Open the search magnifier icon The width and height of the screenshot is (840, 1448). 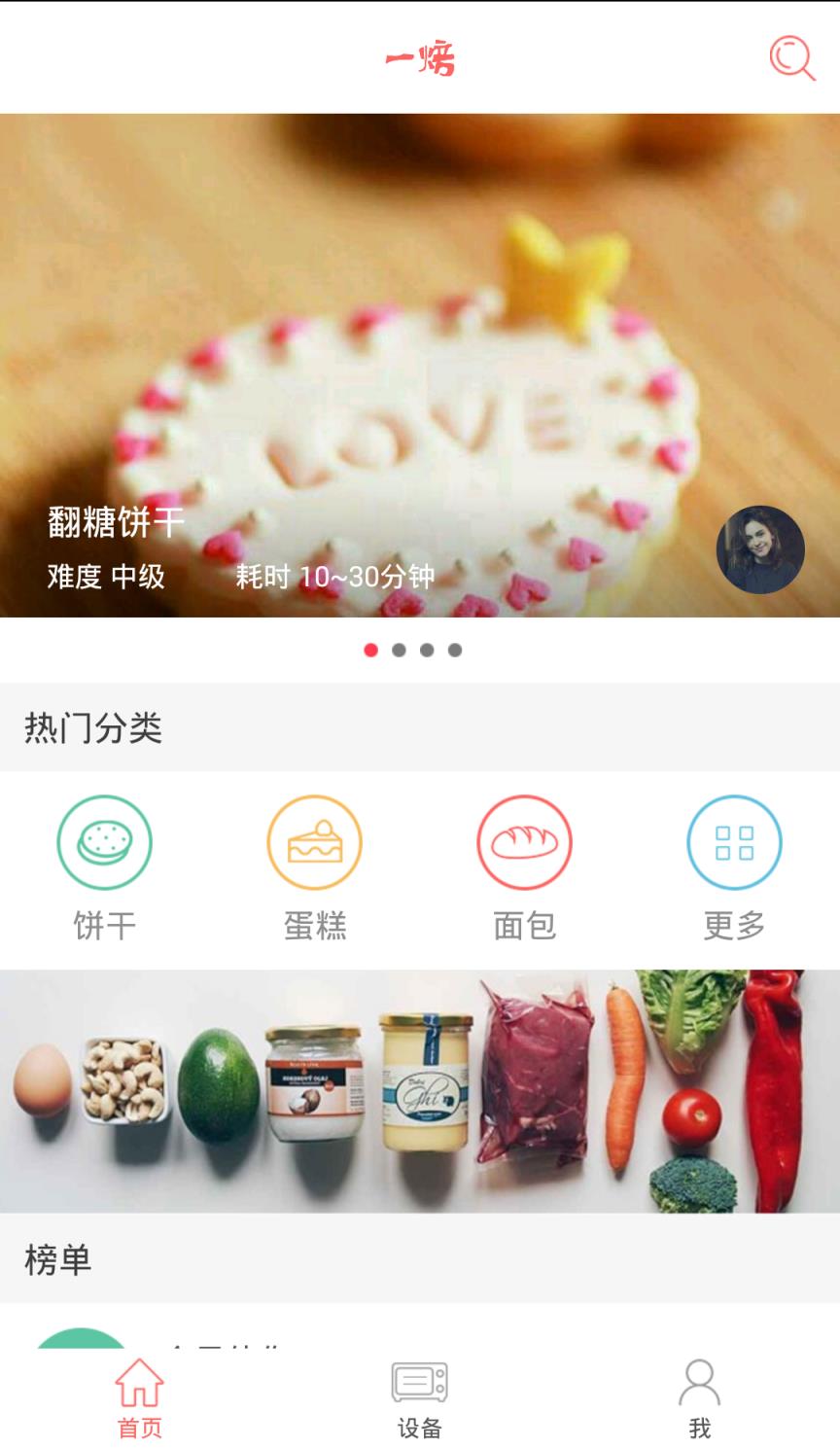[789, 58]
